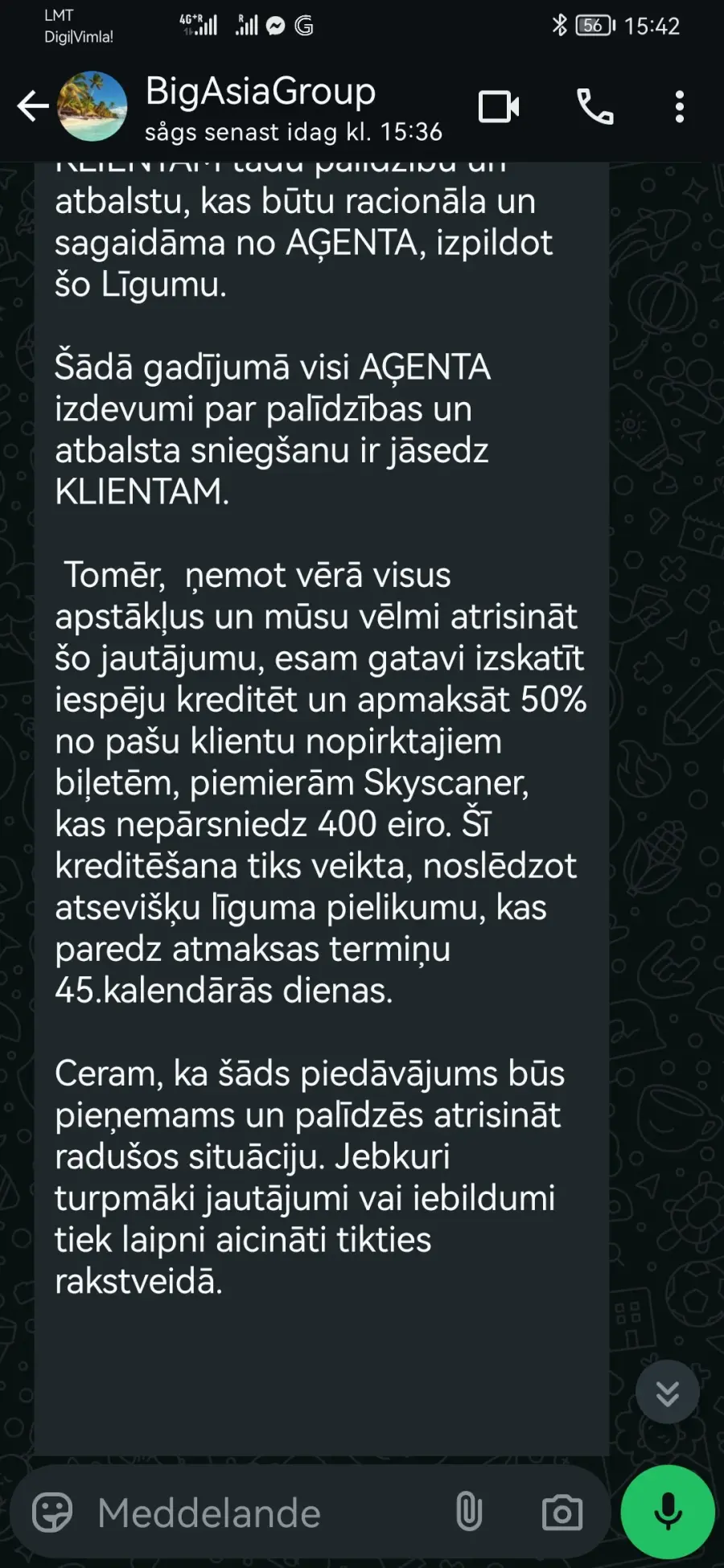Screen dimensions: 724x1568
Task: Attach a file with paperclip icon
Action: pos(469,1512)
